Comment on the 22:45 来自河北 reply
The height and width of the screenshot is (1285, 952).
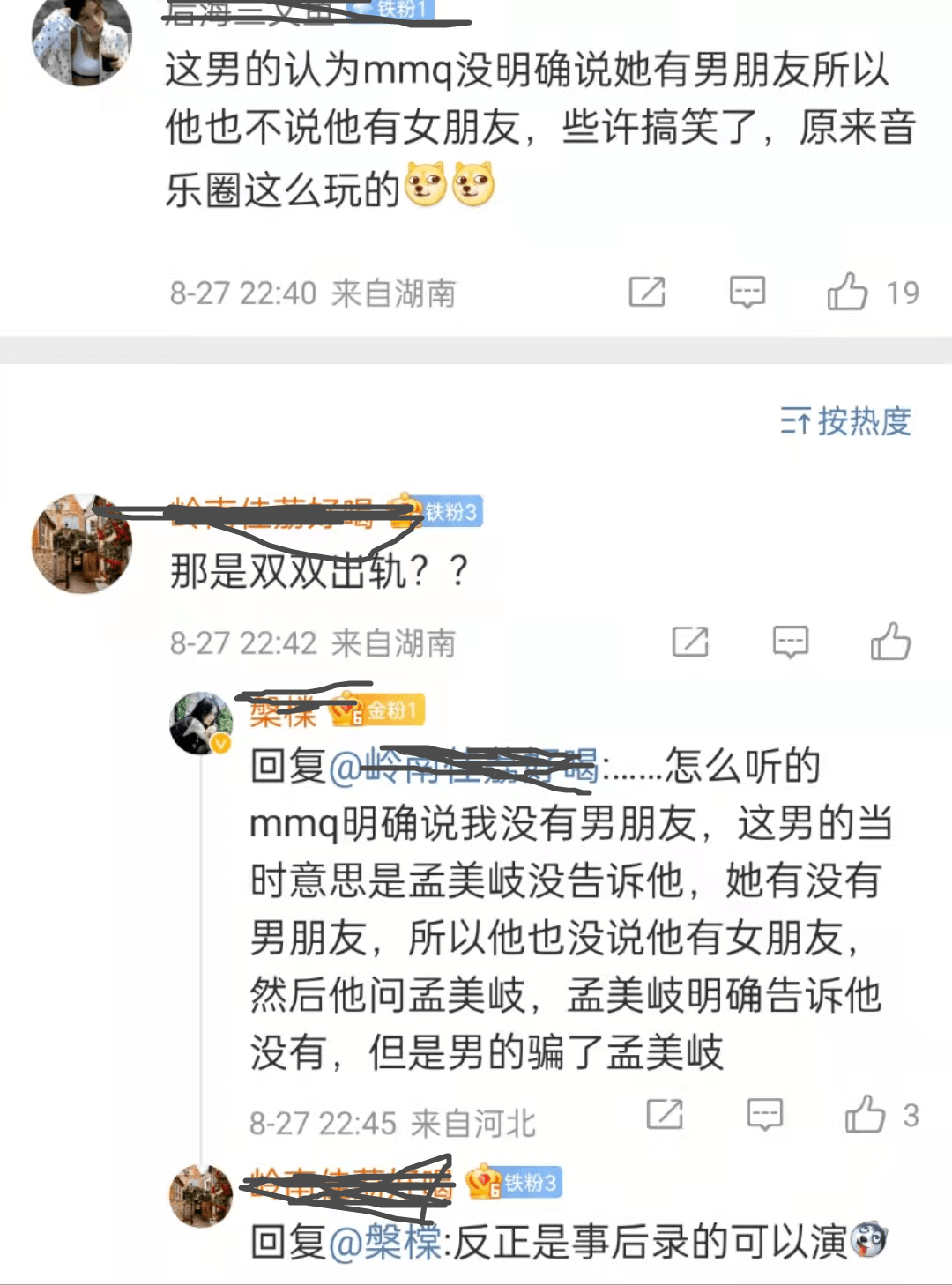(764, 1115)
